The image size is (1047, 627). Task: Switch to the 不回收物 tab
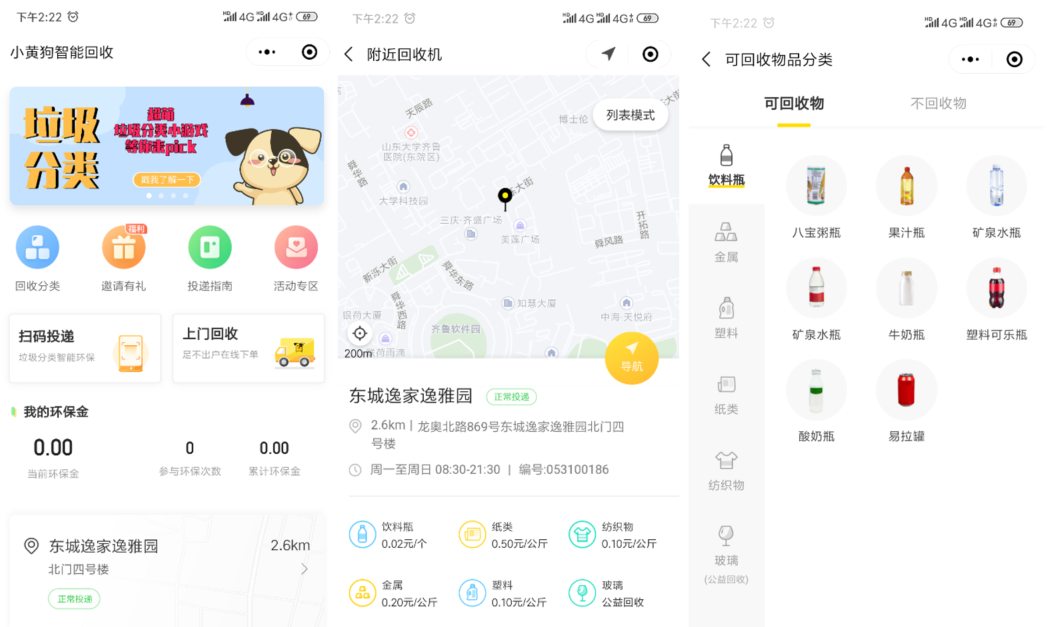tap(938, 103)
